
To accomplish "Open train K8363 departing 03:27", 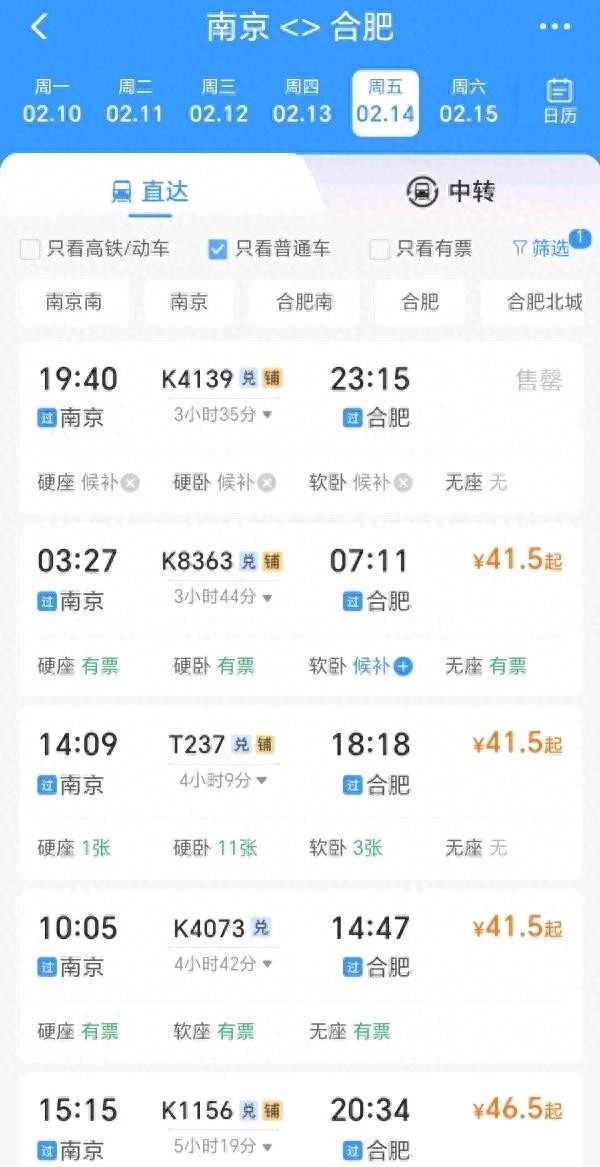I will pos(300,580).
